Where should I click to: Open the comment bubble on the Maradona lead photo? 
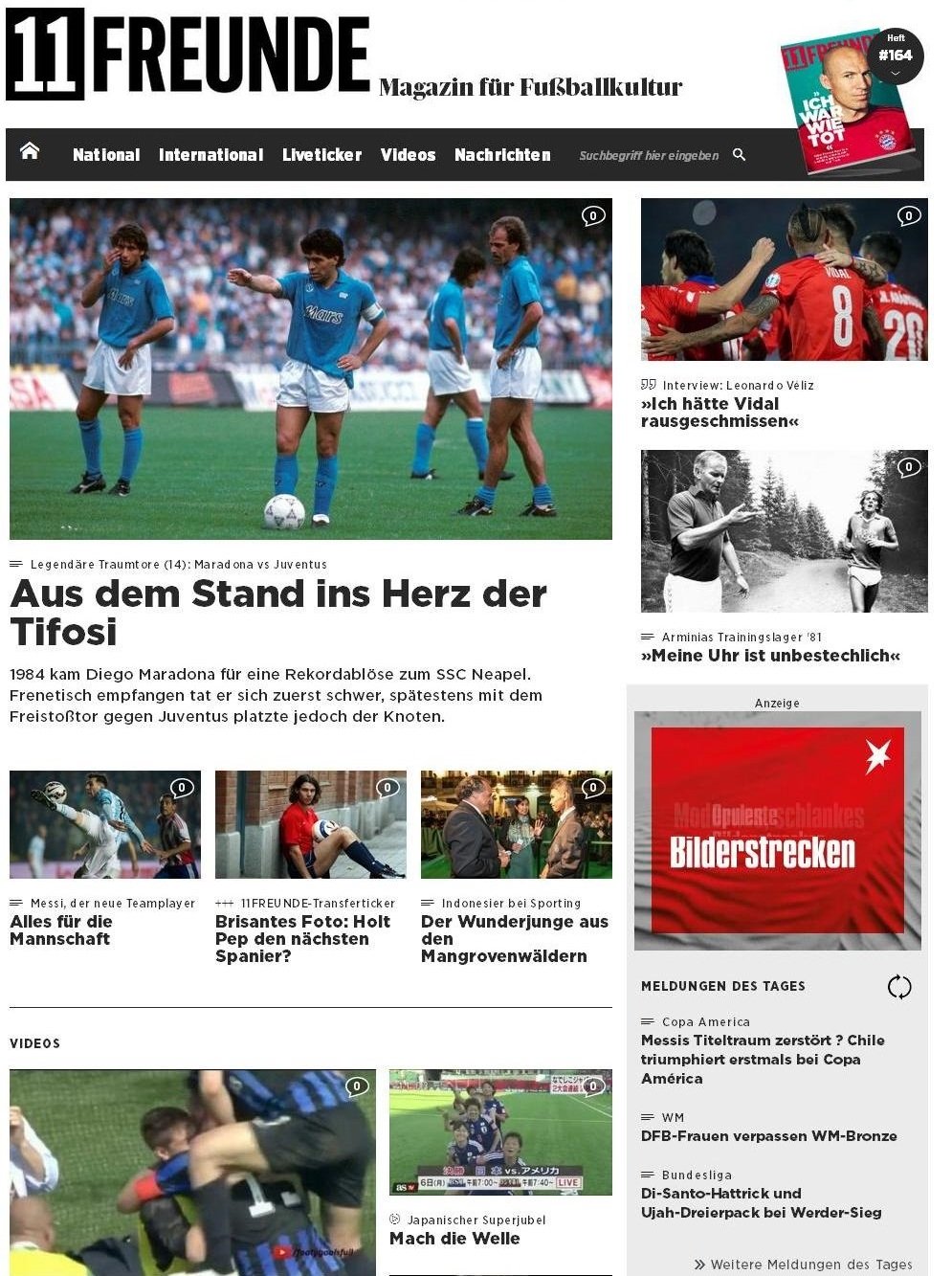click(x=594, y=216)
